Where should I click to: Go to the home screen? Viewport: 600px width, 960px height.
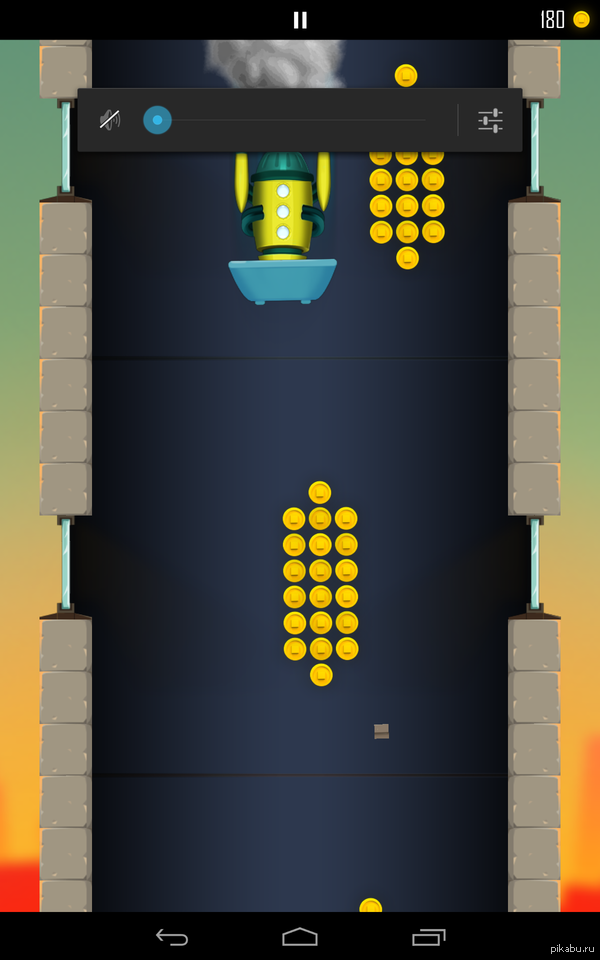300,936
